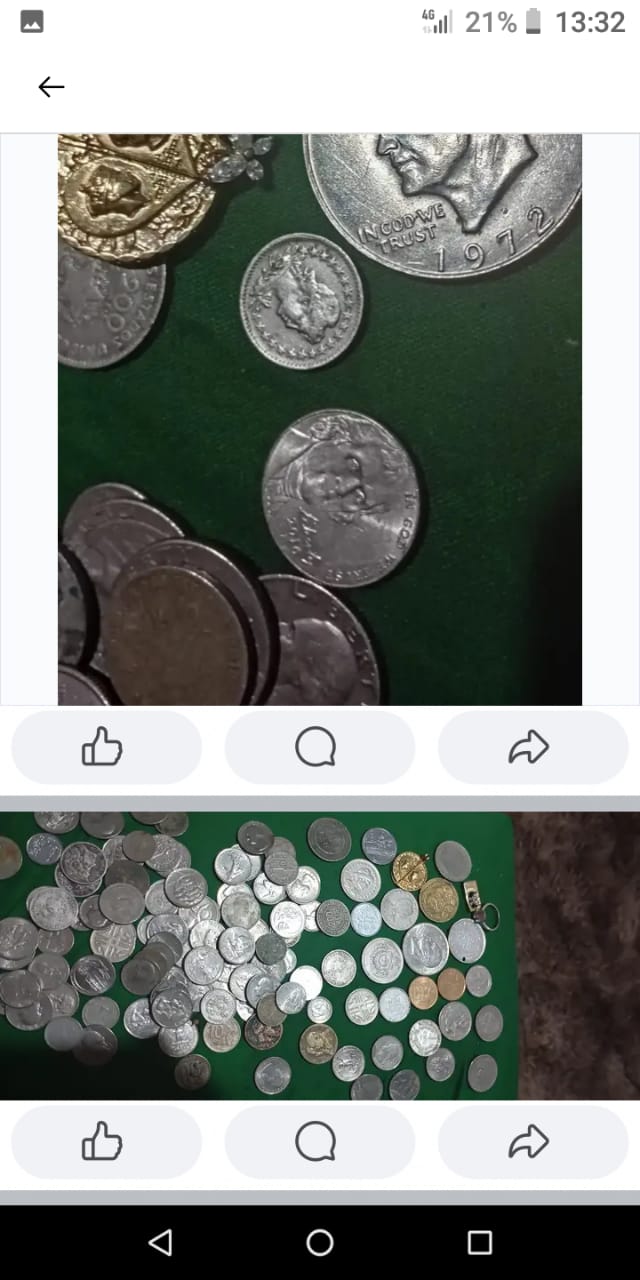
Task: Share the scattered coin pile photo
Action: [x=532, y=1141]
